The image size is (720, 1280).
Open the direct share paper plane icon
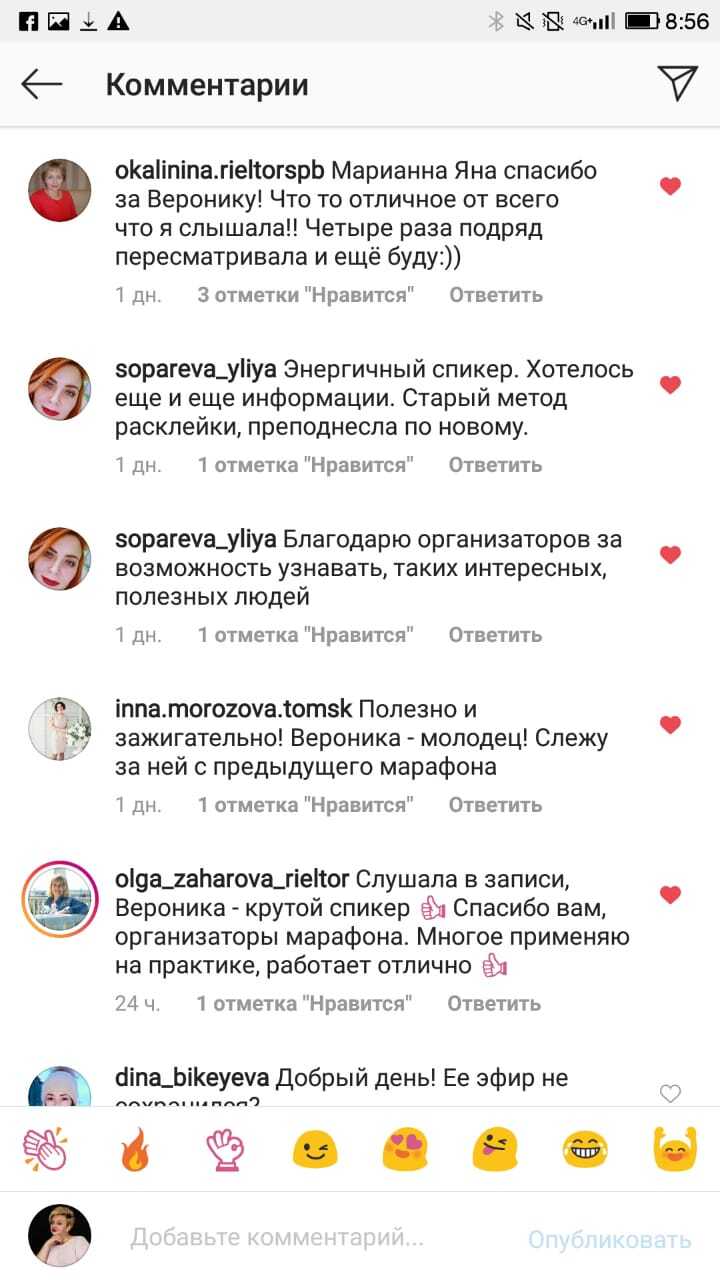(x=677, y=84)
